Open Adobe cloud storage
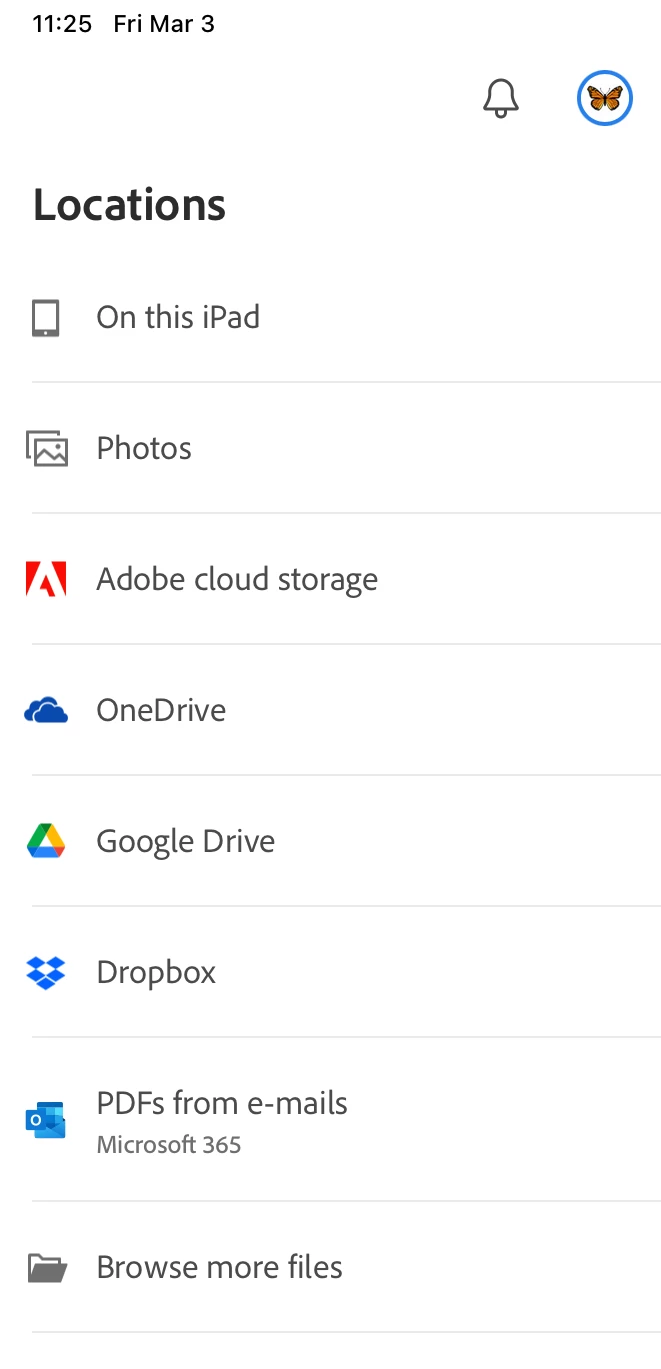The width and height of the screenshot is (661, 1369). [236, 579]
